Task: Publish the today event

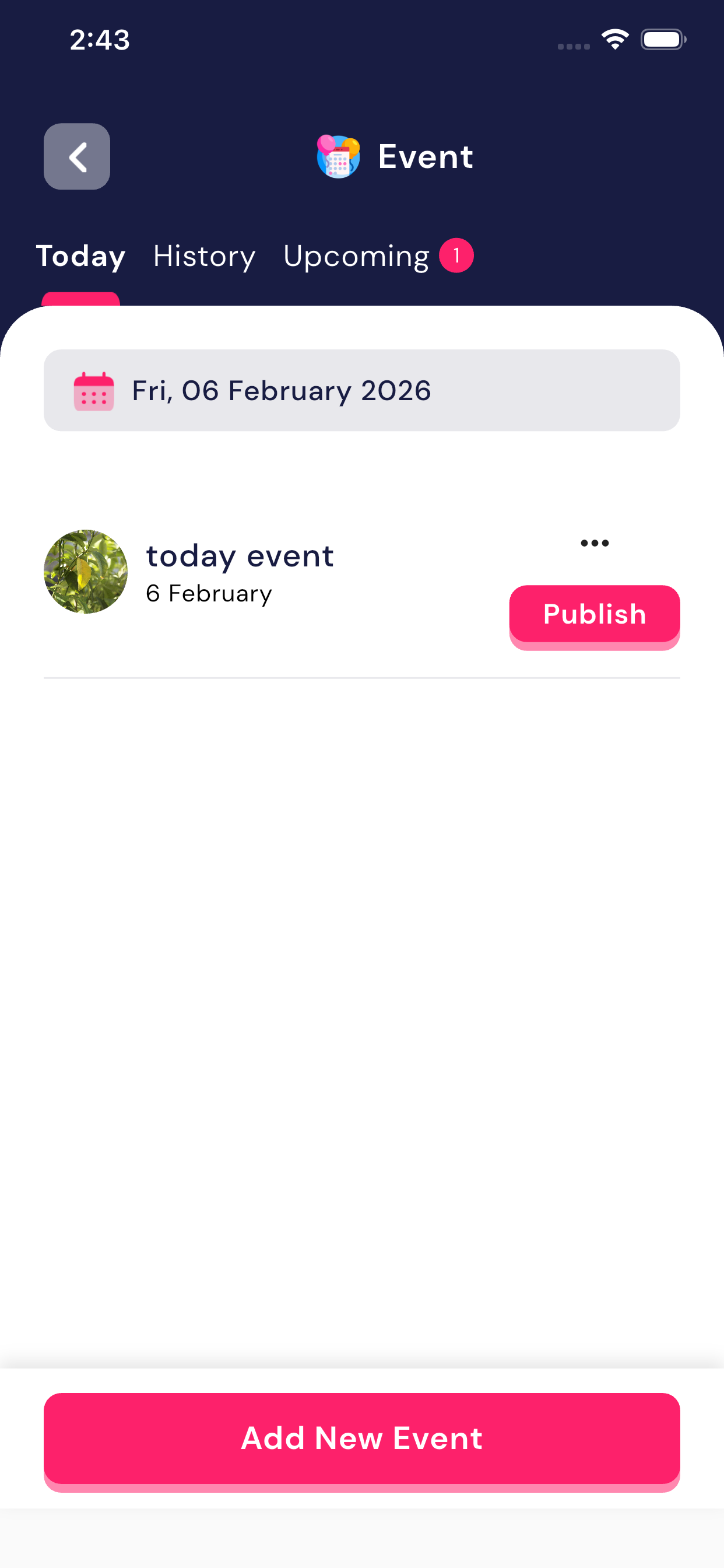Action: coord(594,614)
